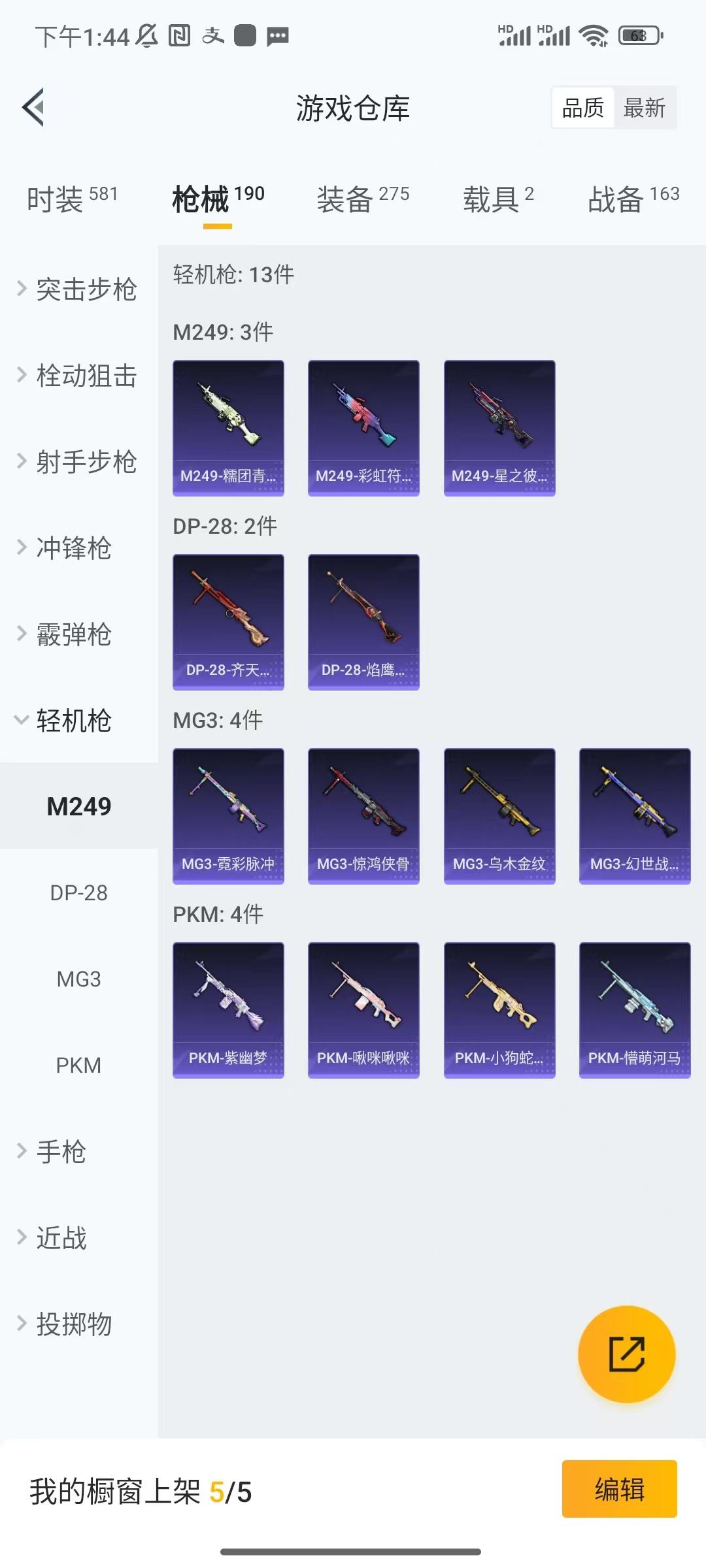Switch to the 装备 tab
The image size is (706, 1568).
coord(363,198)
